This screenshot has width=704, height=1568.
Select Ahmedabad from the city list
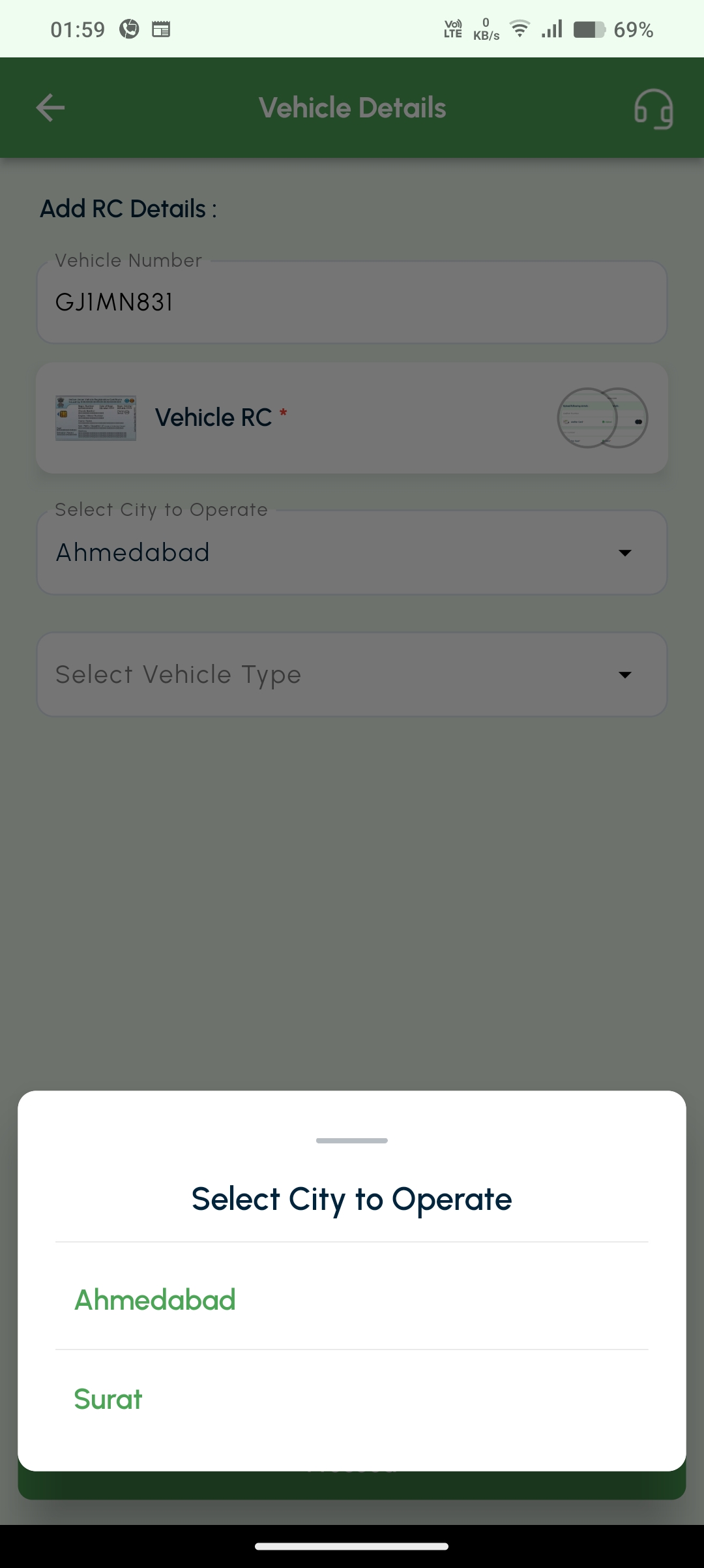point(351,1299)
